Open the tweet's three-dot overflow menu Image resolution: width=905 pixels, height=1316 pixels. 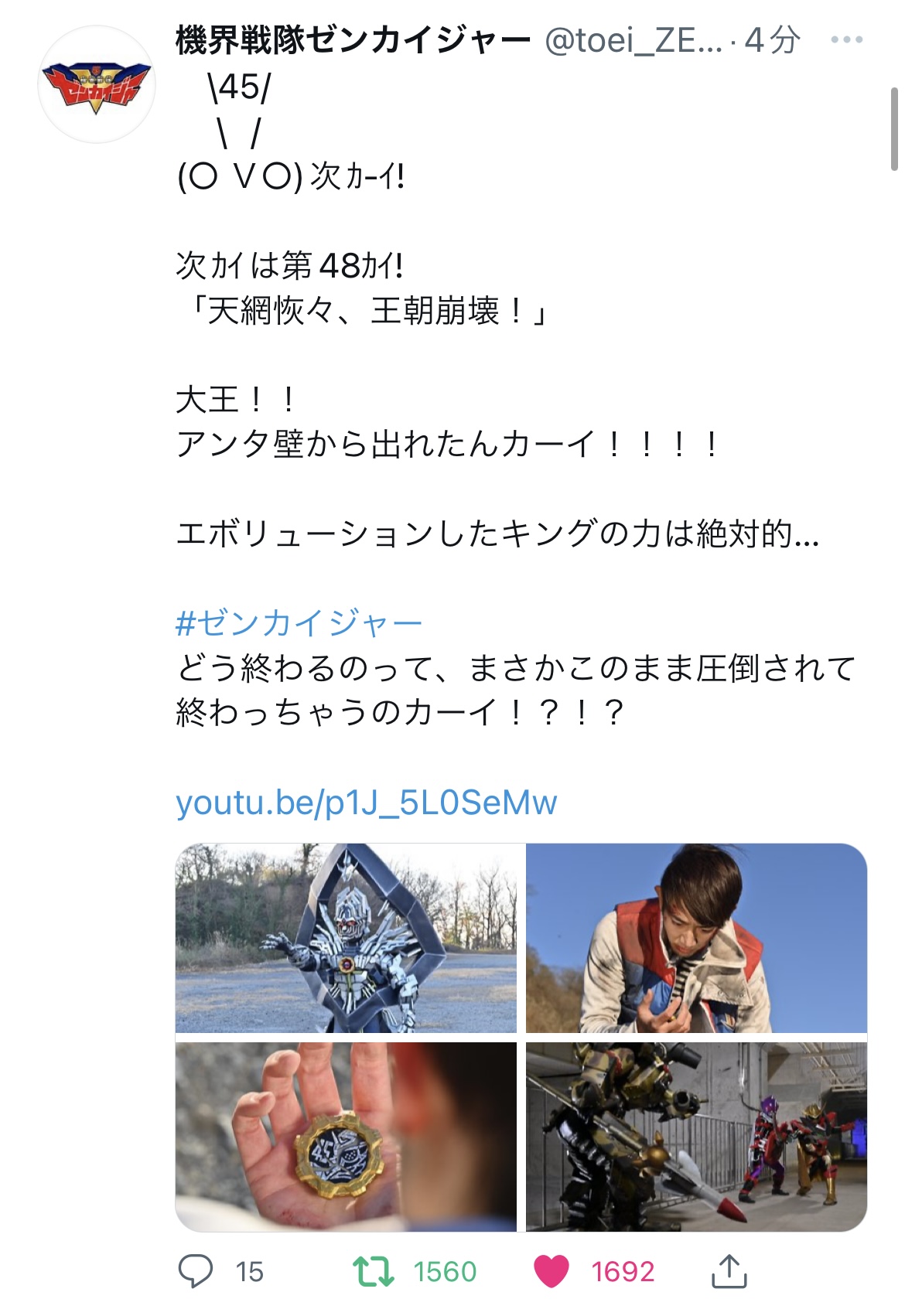847,39
